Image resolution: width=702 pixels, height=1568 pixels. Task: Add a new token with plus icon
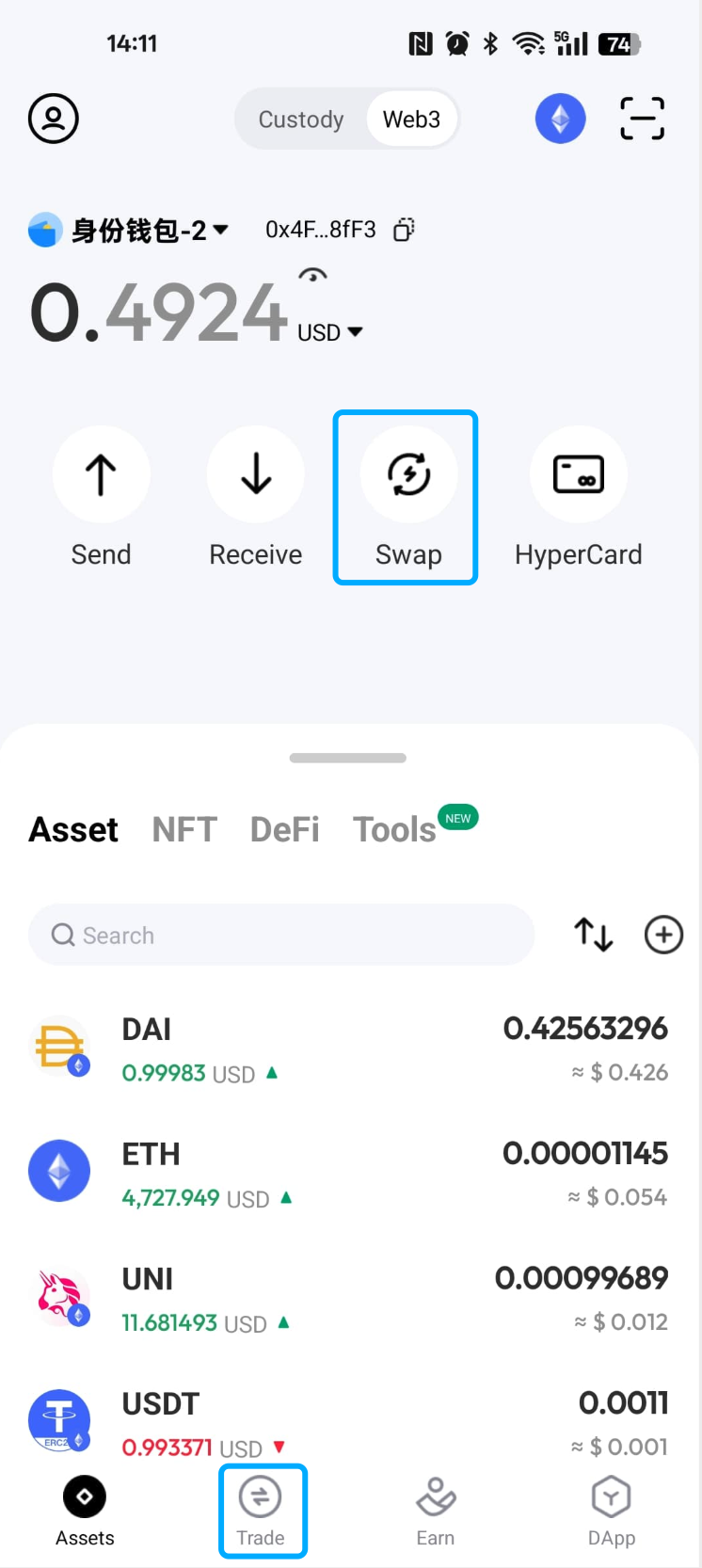(x=663, y=935)
